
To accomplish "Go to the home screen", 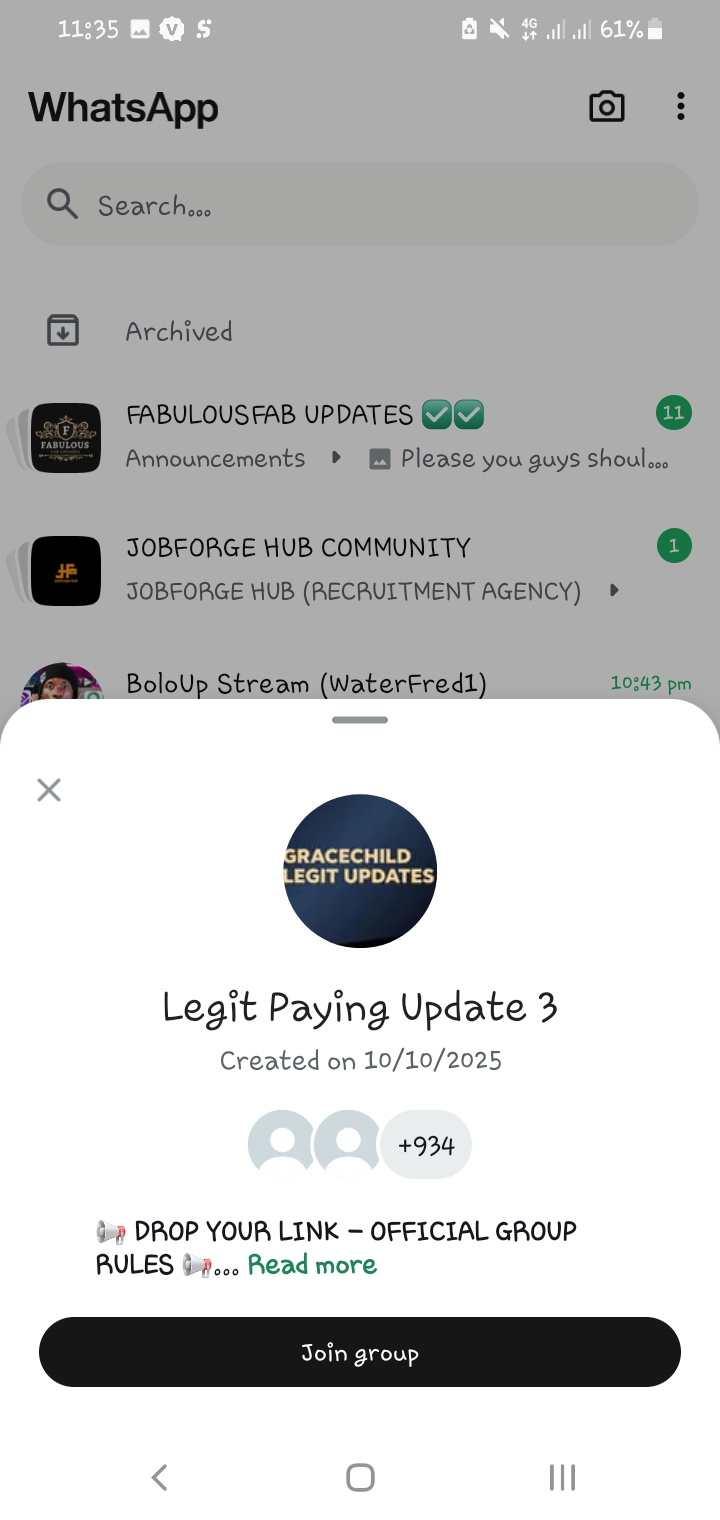I will pos(360,1477).
